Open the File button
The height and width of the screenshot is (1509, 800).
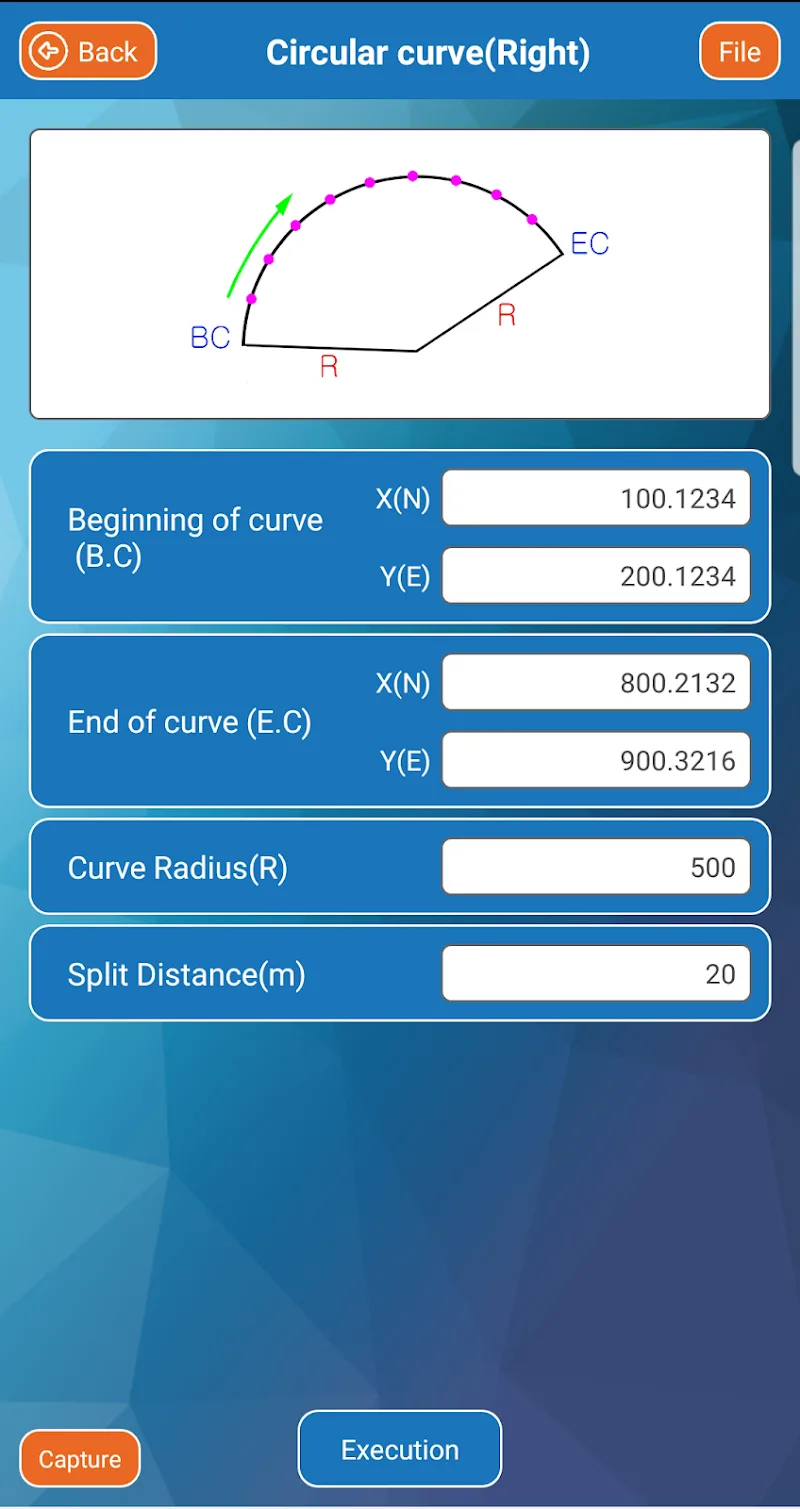739,51
